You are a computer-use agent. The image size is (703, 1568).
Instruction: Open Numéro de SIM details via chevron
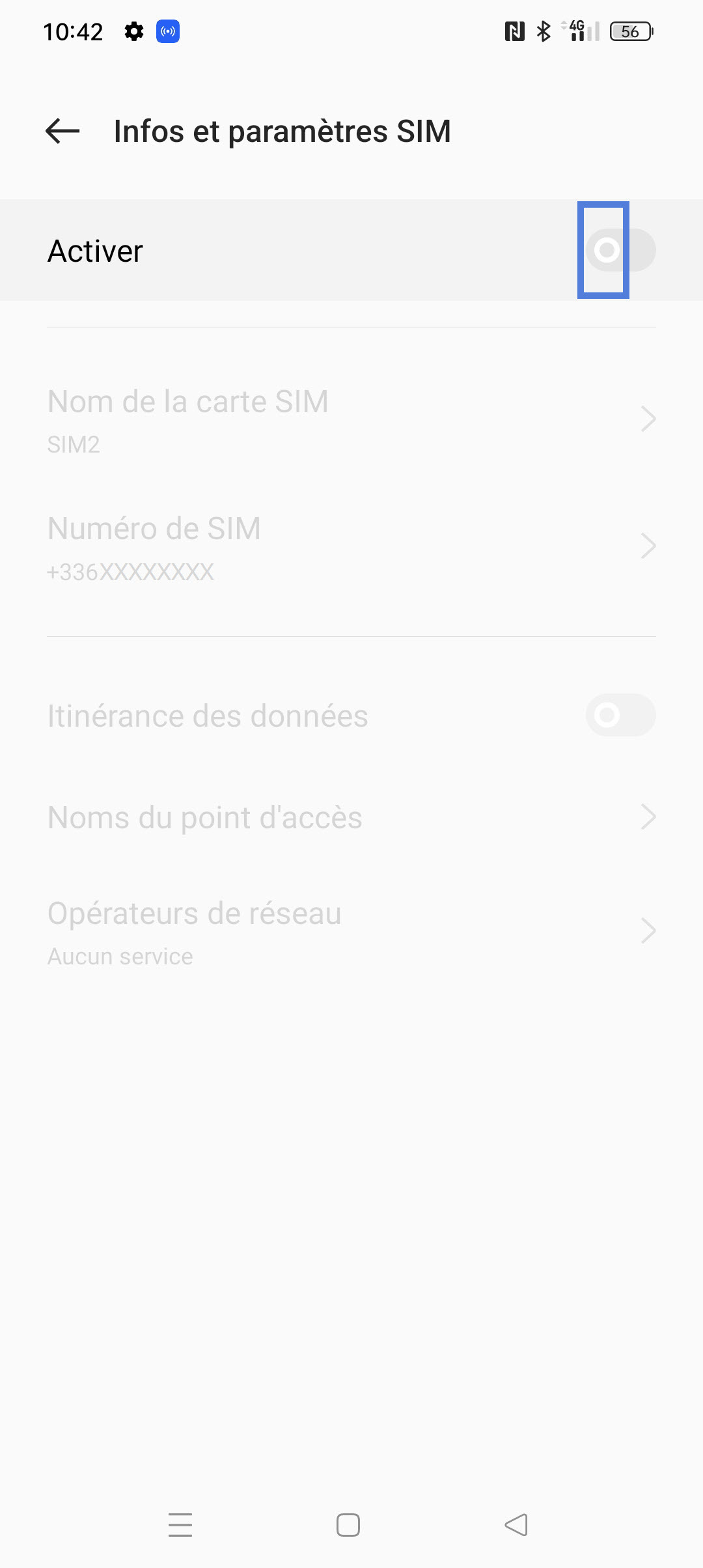tap(648, 546)
